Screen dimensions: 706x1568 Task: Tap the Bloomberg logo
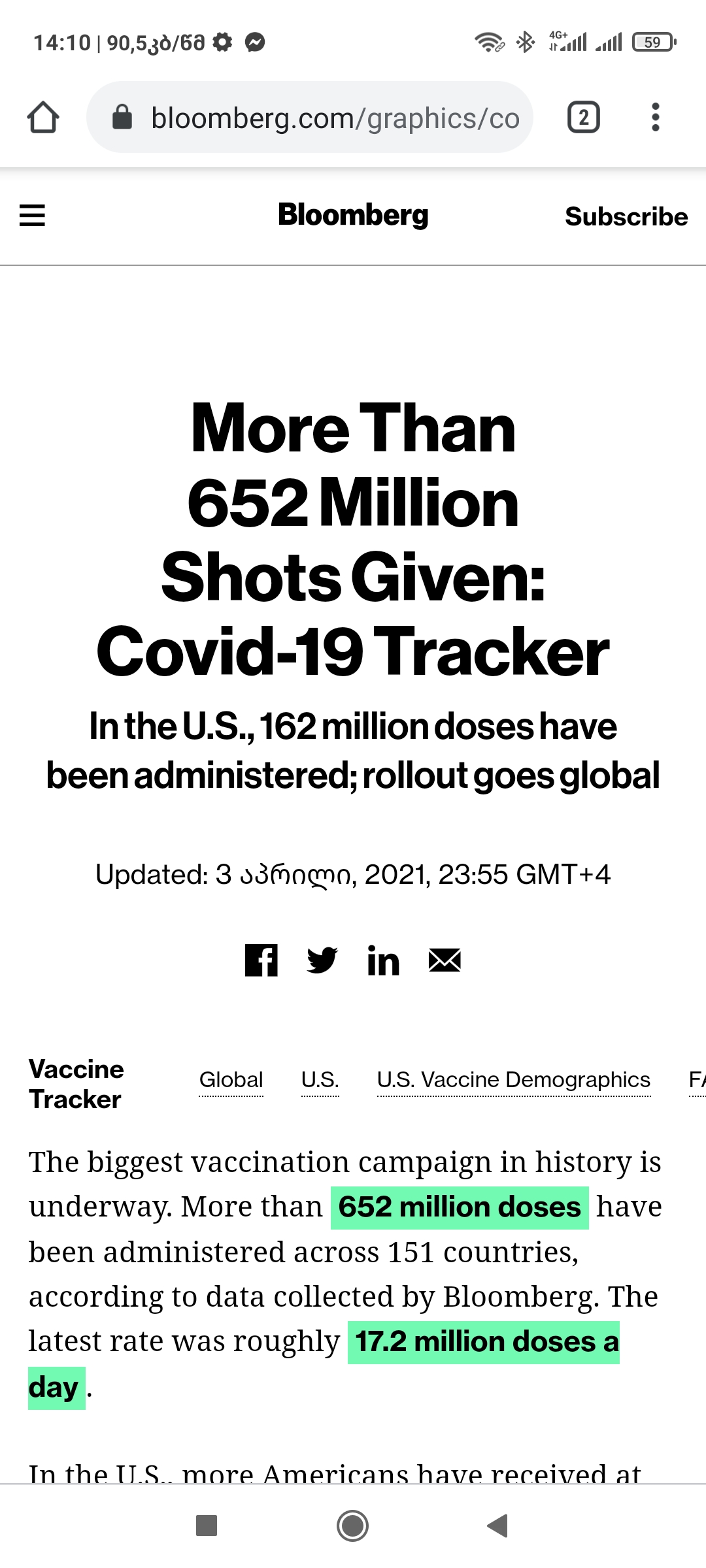click(353, 215)
